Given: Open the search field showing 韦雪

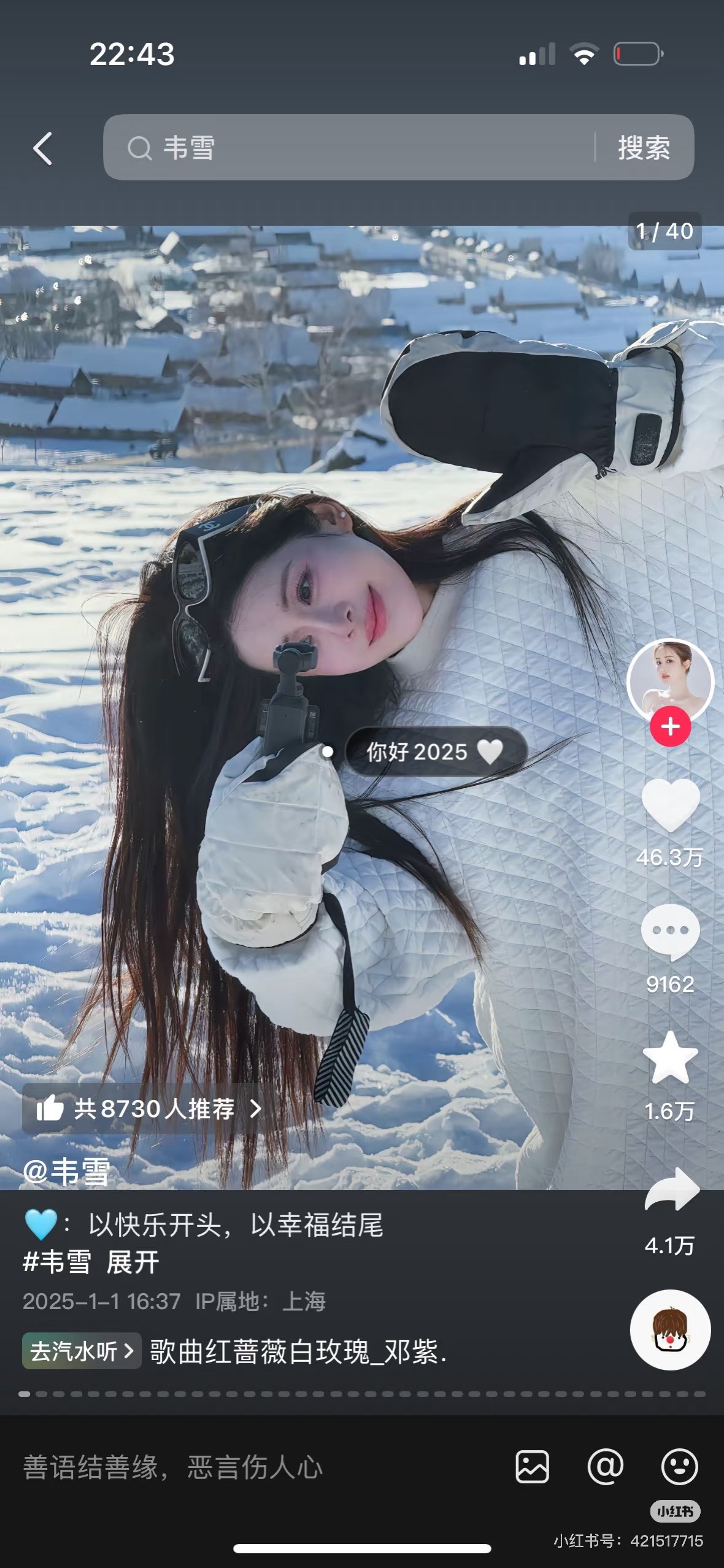Looking at the screenshot, I should coord(356,148).
